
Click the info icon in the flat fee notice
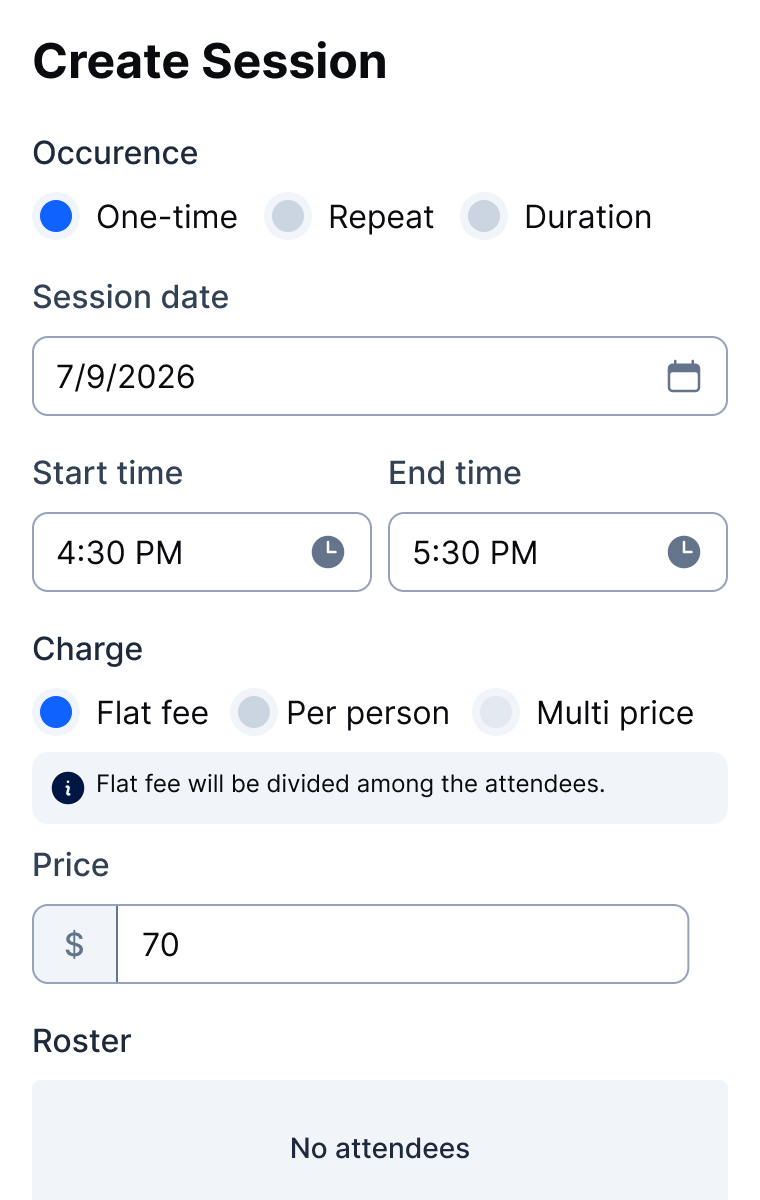pos(66,787)
